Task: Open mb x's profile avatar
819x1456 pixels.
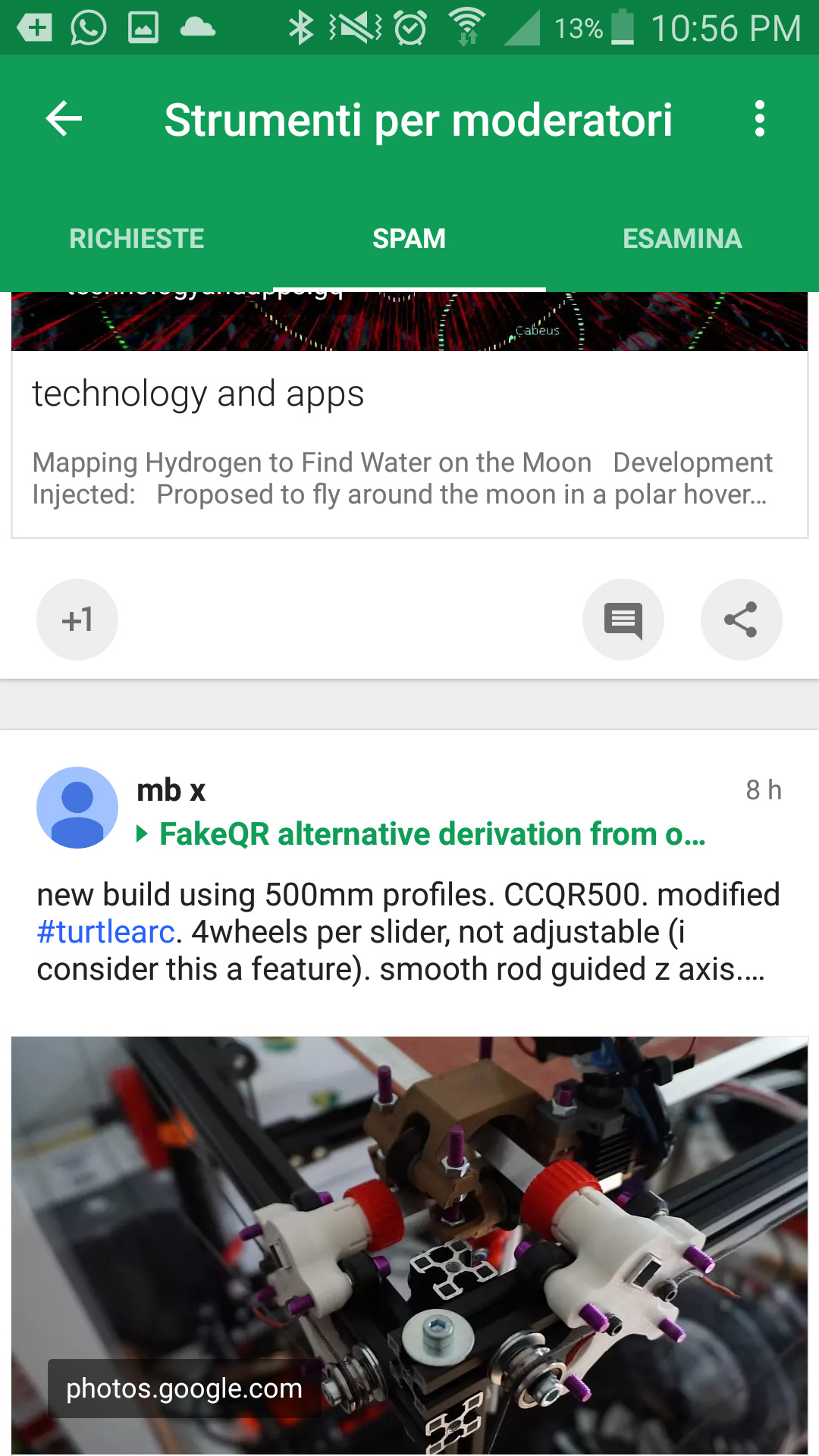Action: coord(77,808)
